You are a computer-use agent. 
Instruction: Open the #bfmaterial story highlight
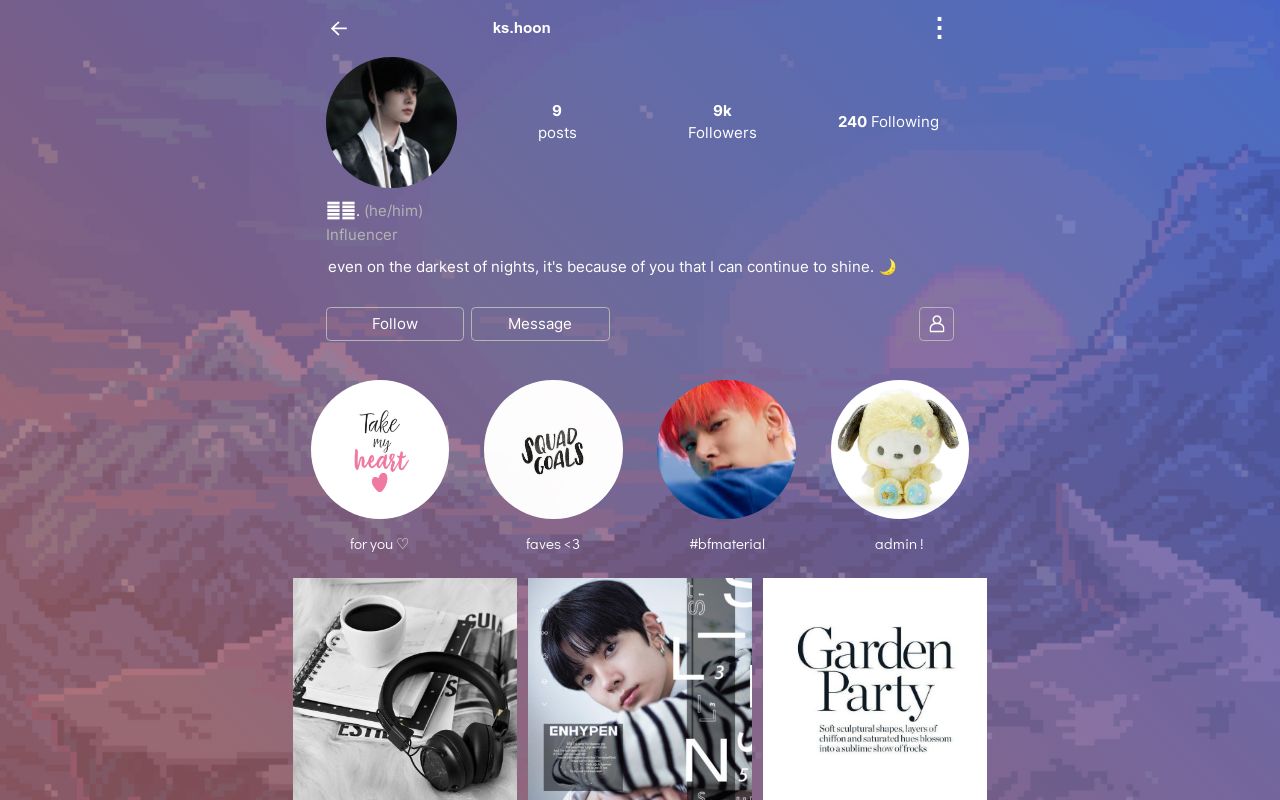[726, 450]
